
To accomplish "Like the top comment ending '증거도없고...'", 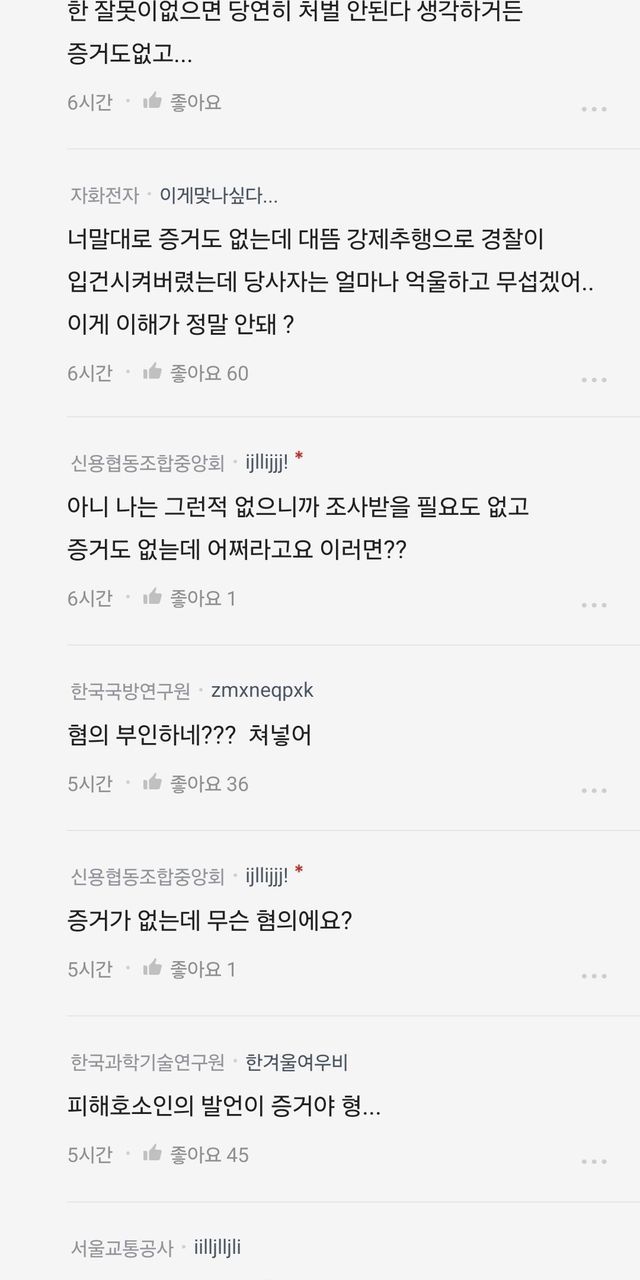I will point(181,102).
